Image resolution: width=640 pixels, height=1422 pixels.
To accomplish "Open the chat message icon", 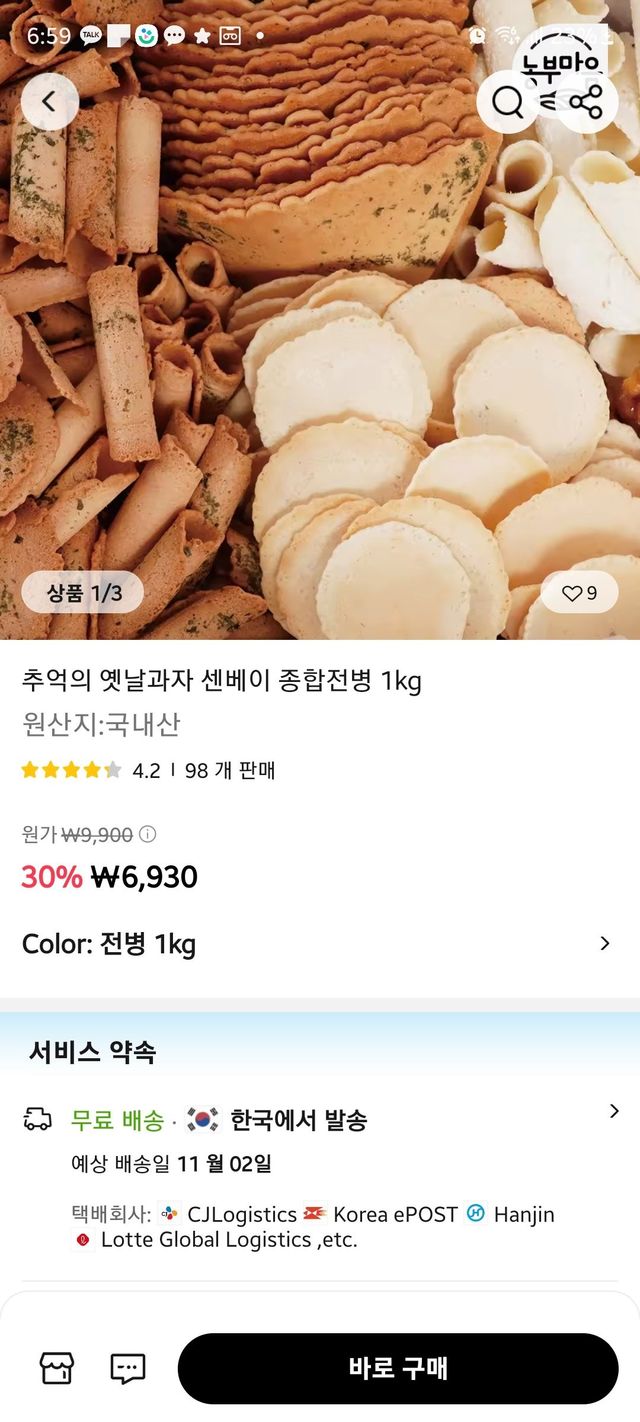I will point(128,1368).
